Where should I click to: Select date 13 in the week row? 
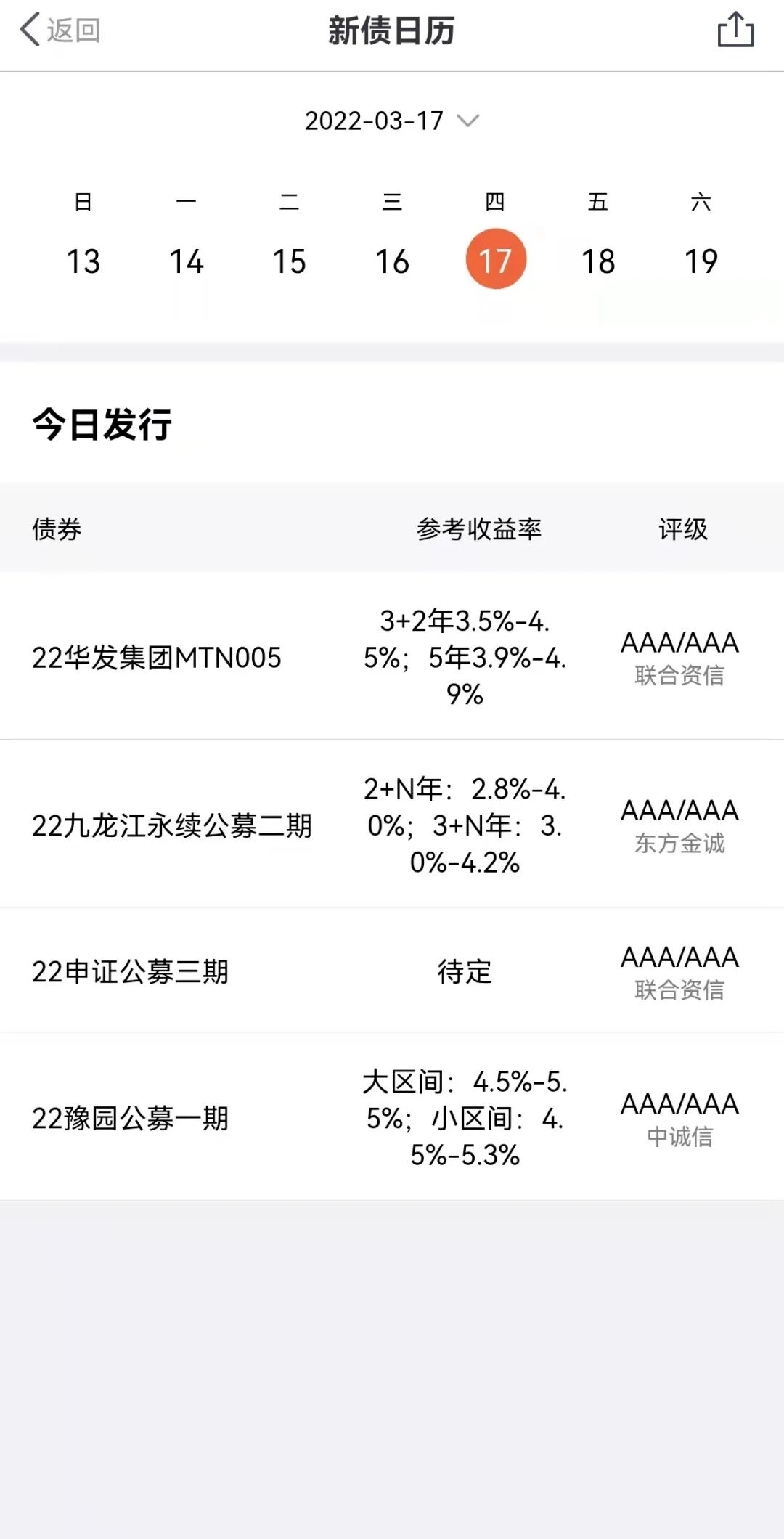point(83,261)
